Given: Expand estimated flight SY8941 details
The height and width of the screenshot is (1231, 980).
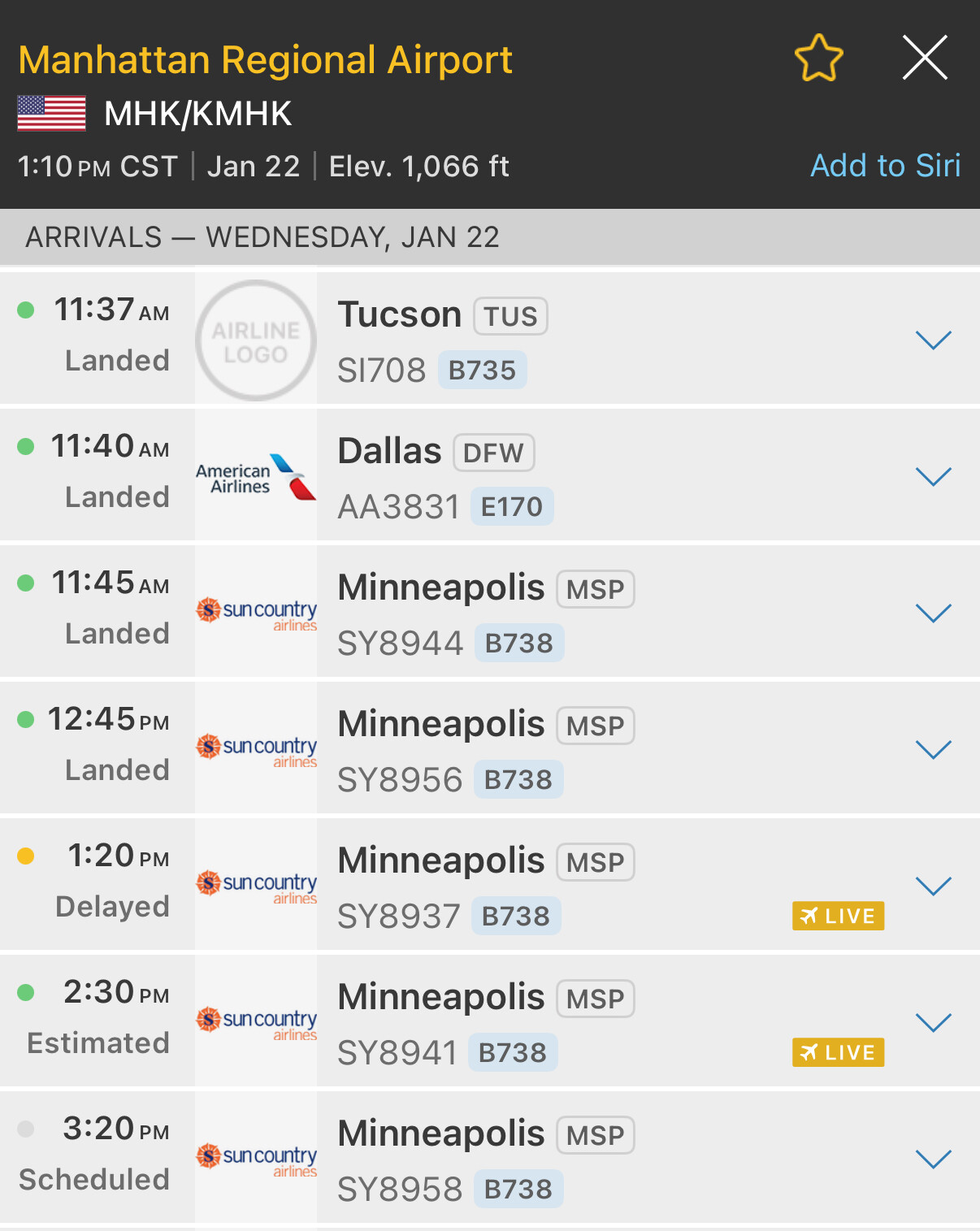Looking at the screenshot, I should (933, 1022).
